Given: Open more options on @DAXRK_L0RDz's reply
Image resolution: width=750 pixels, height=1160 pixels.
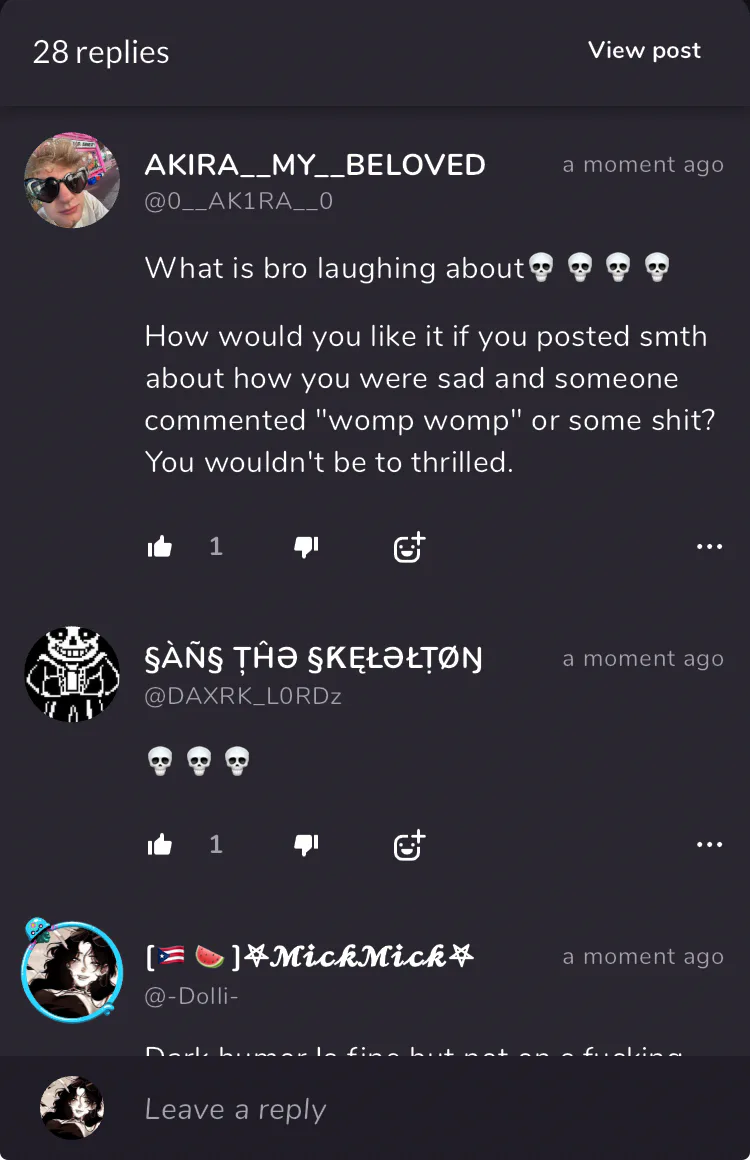Looking at the screenshot, I should point(709,845).
